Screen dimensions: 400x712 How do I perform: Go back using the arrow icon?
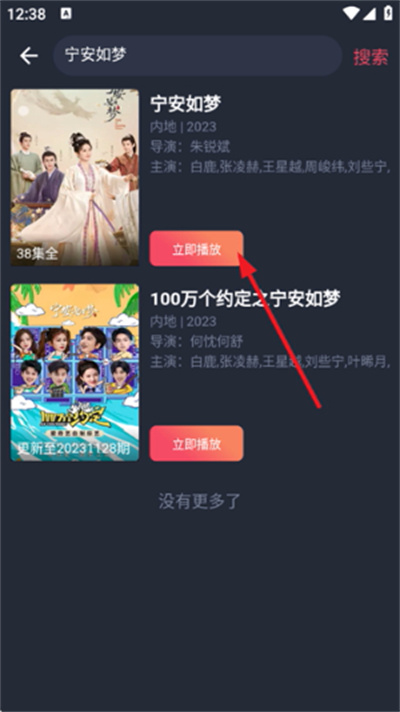click(x=29, y=56)
